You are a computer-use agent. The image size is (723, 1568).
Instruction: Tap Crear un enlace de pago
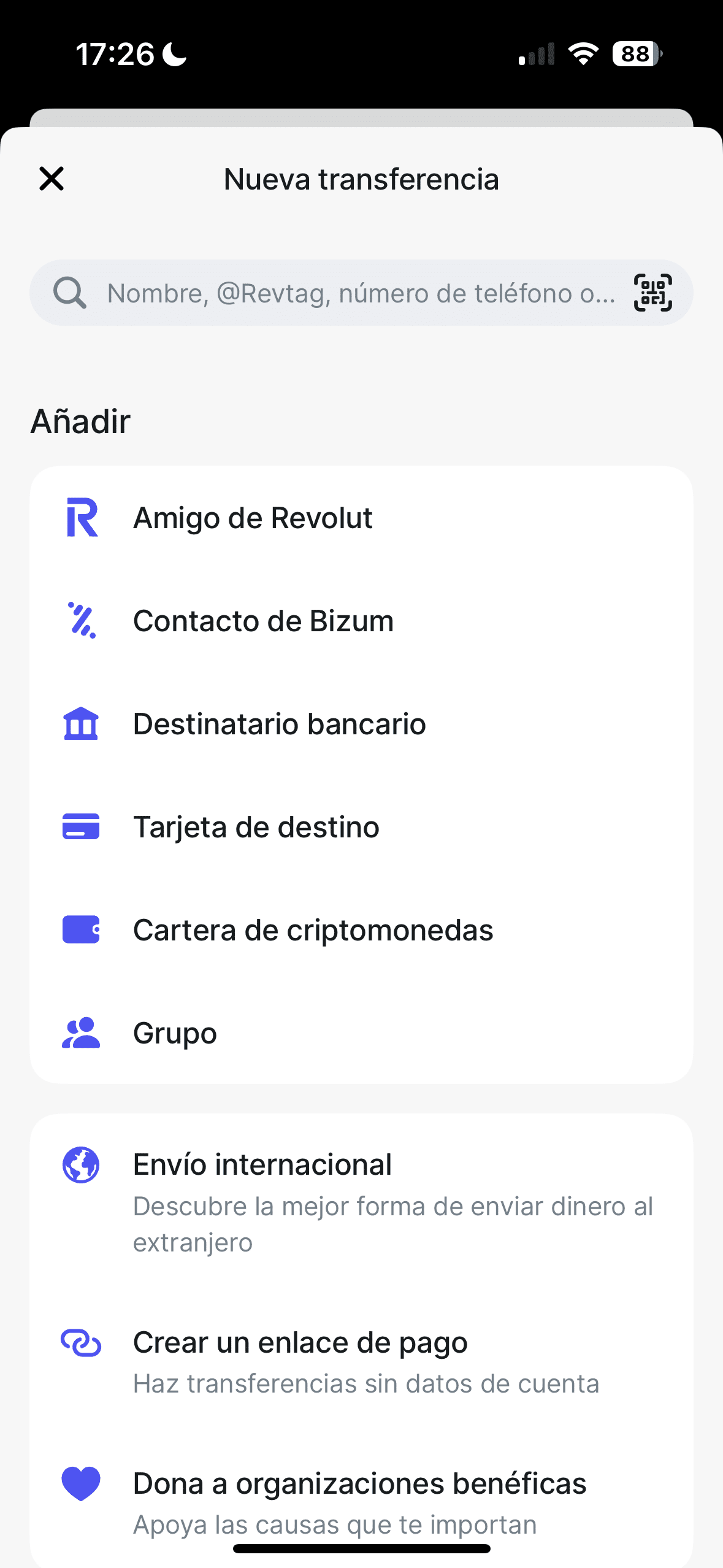pyautogui.click(x=361, y=1361)
